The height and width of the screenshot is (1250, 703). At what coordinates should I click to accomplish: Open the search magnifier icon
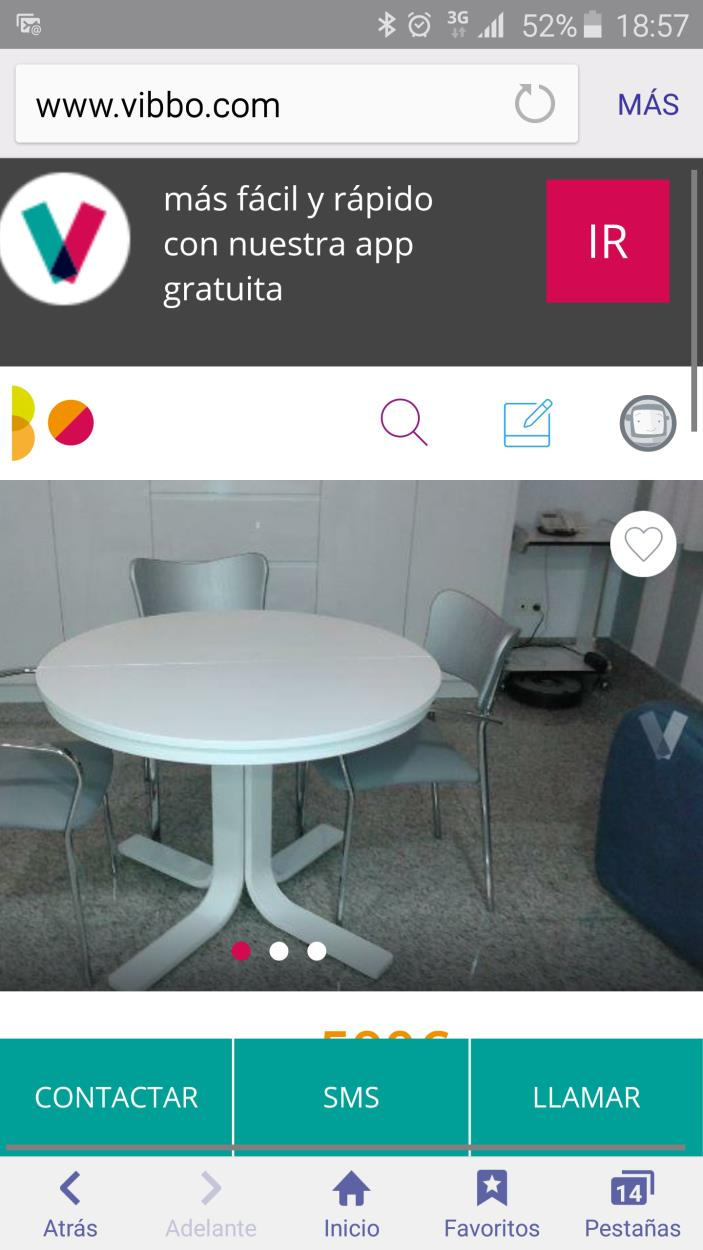pyautogui.click(x=404, y=423)
